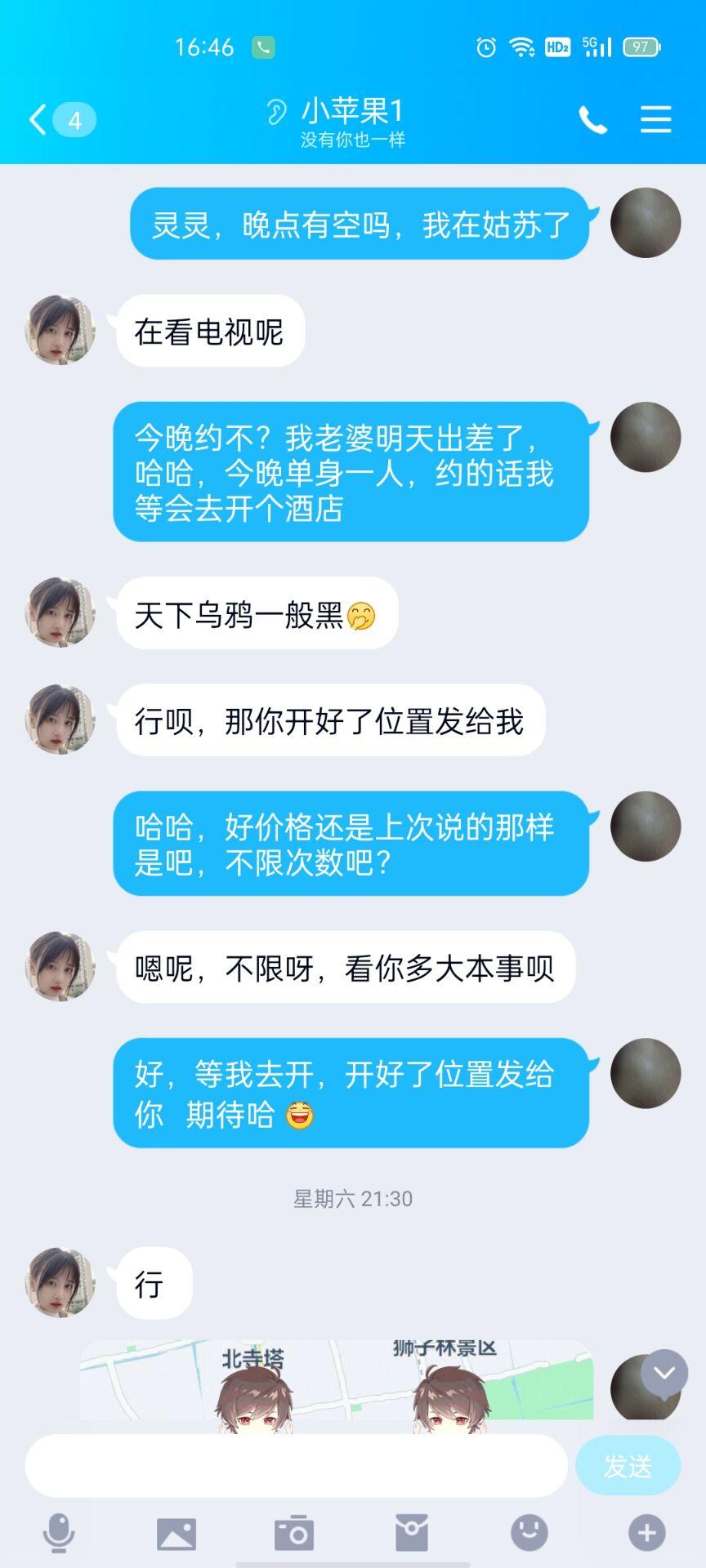This screenshot has width=706, height=1568.
Task: Record a voice message with the microphone
Action: [58, 1533]
